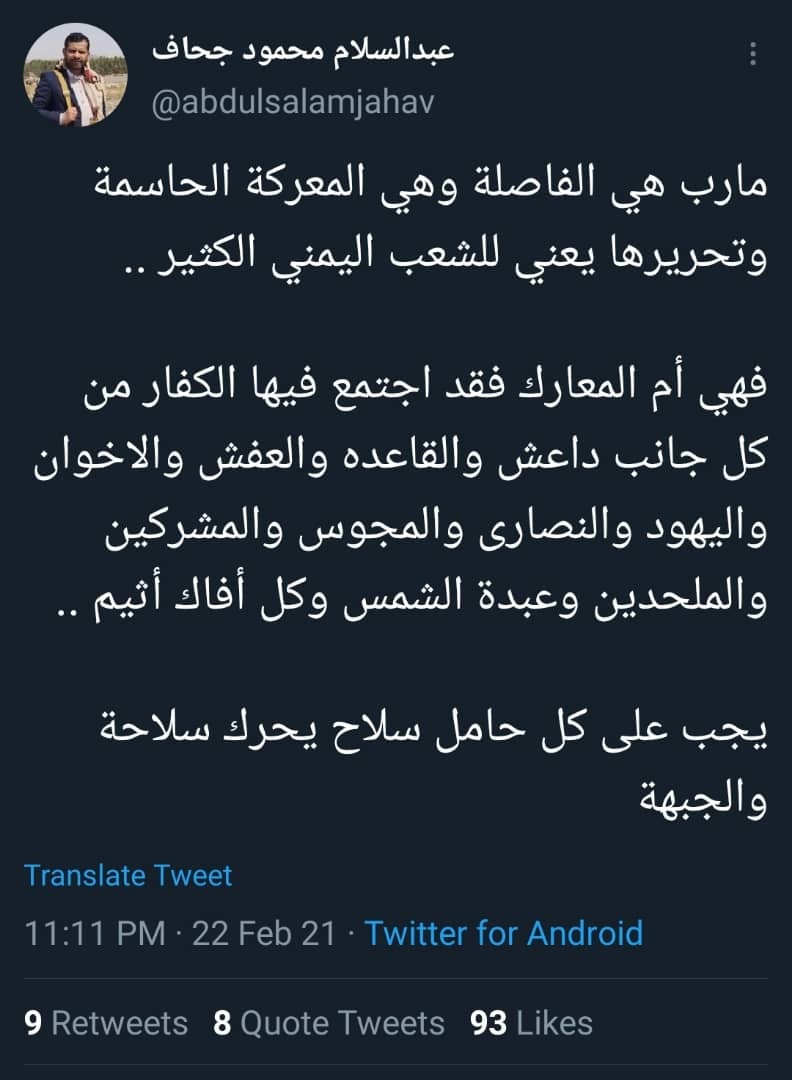
Task: View the 8 Quote Tweets list
Action: [x=329, y=1023]
